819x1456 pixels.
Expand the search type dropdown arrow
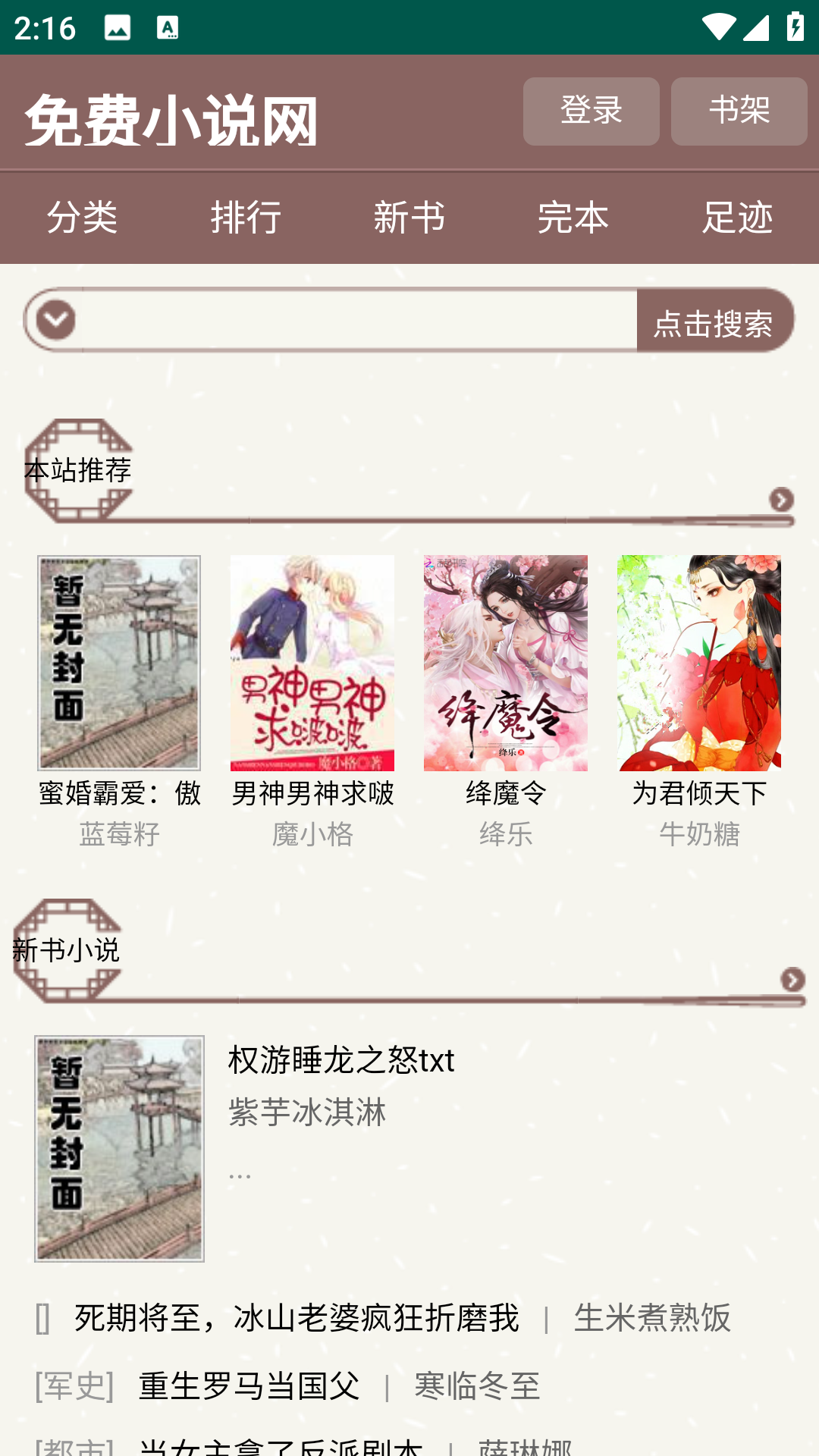[55, 320]
